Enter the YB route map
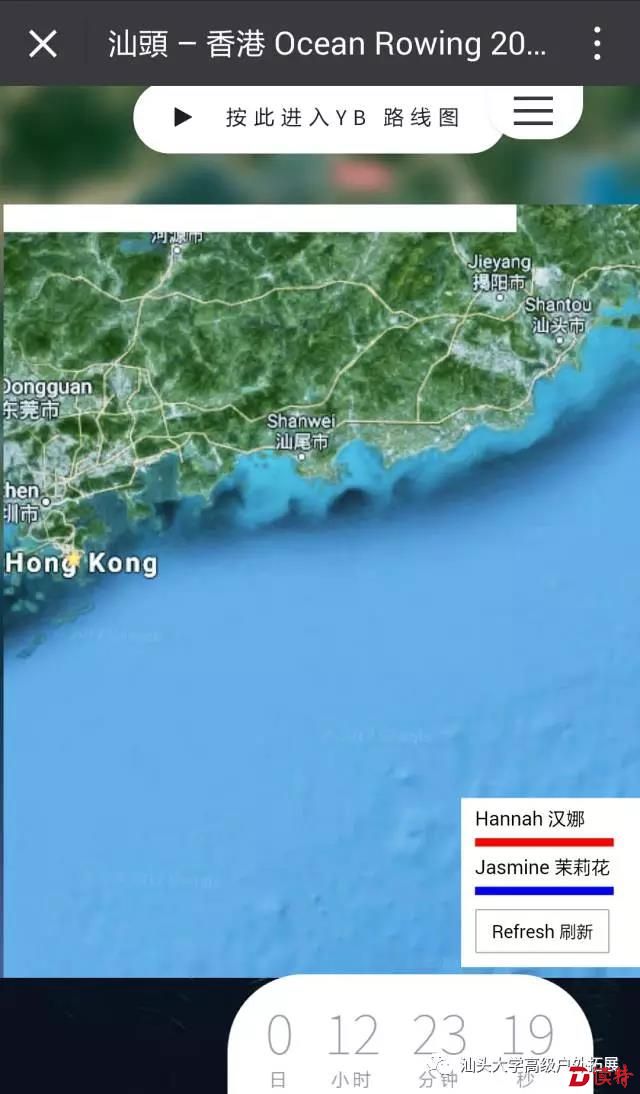The image size is (640, 1094). (x=318, y=118)
